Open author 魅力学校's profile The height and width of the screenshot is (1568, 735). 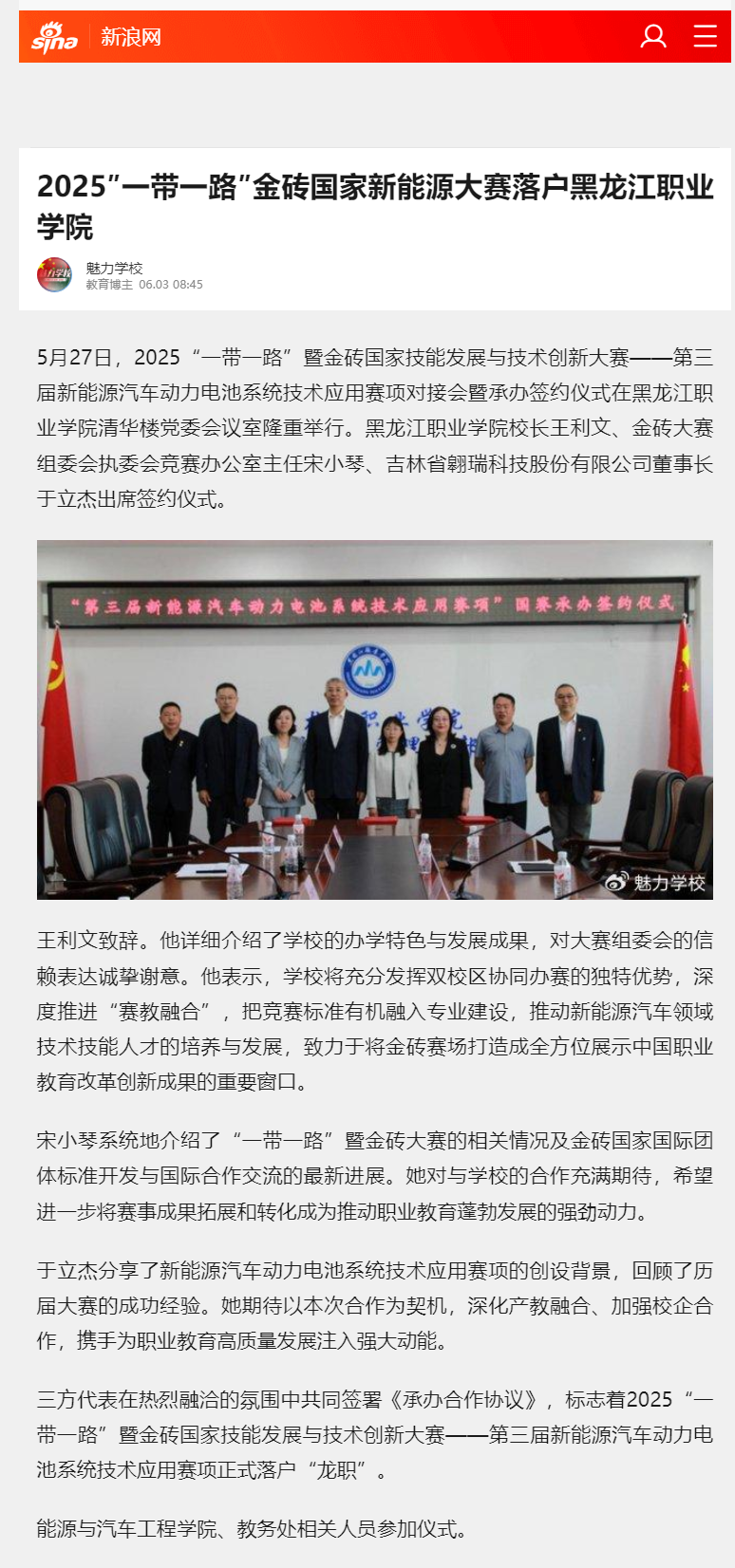[113, 269]
